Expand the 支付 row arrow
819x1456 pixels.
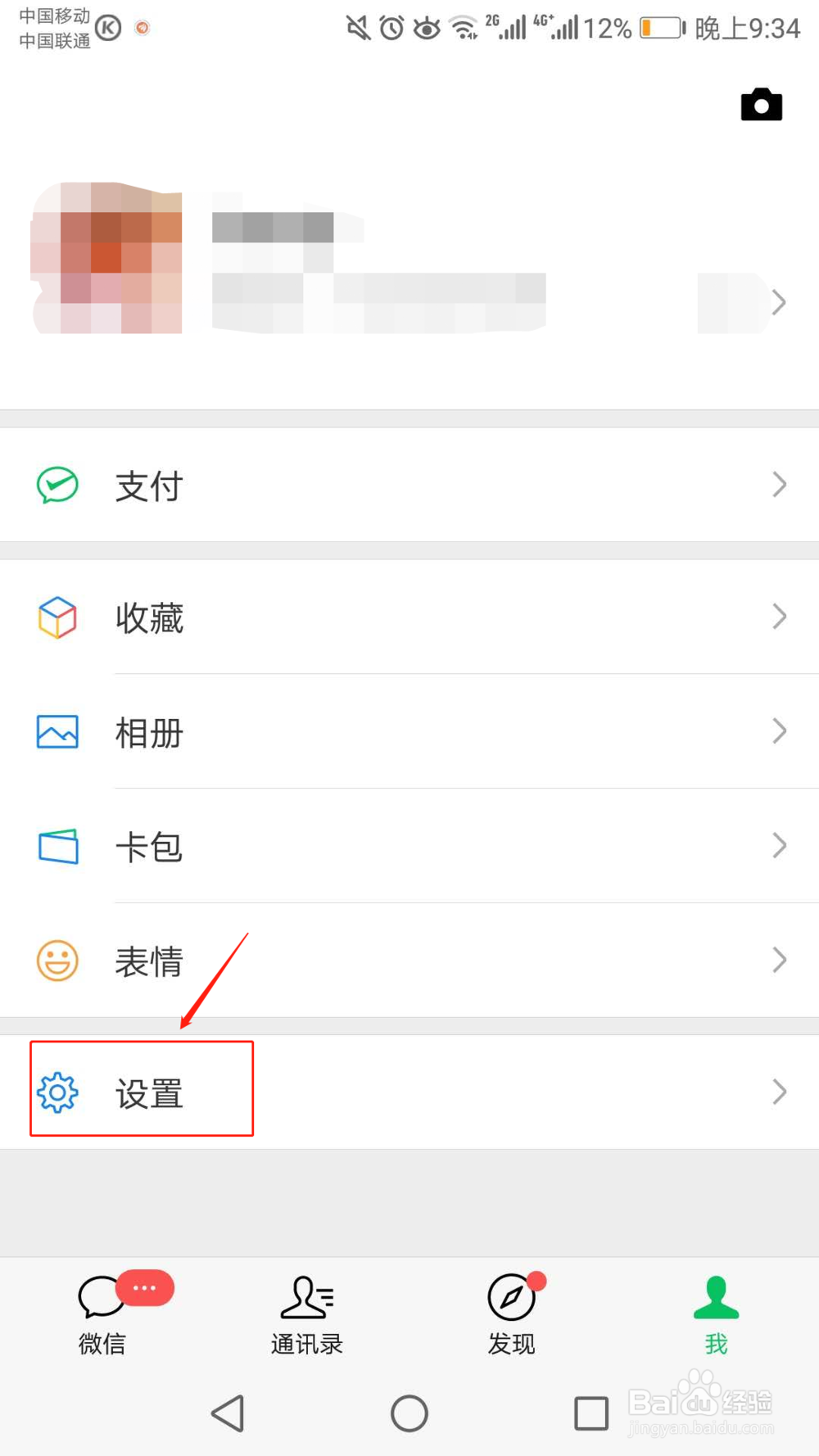point(779,485)
